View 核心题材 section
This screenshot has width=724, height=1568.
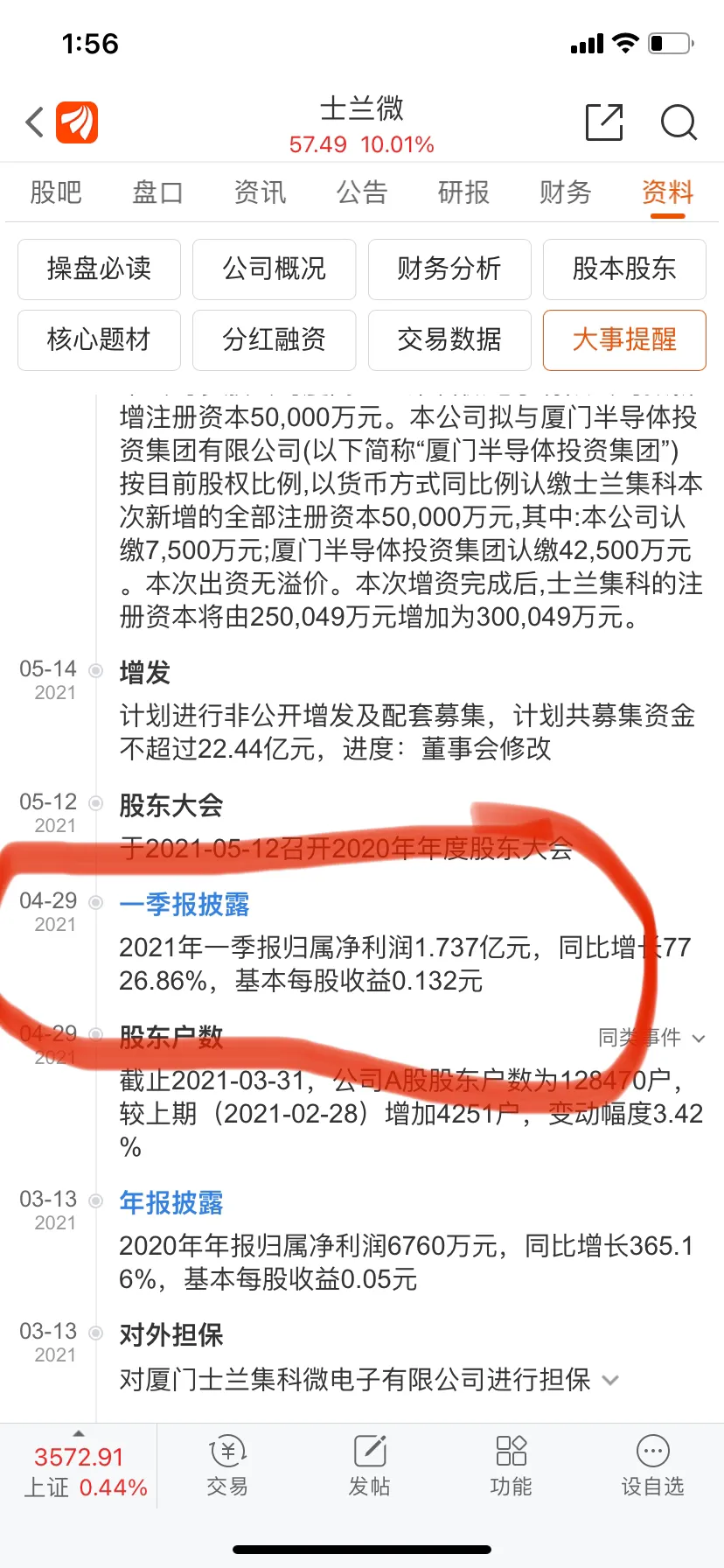pos(99,339)
